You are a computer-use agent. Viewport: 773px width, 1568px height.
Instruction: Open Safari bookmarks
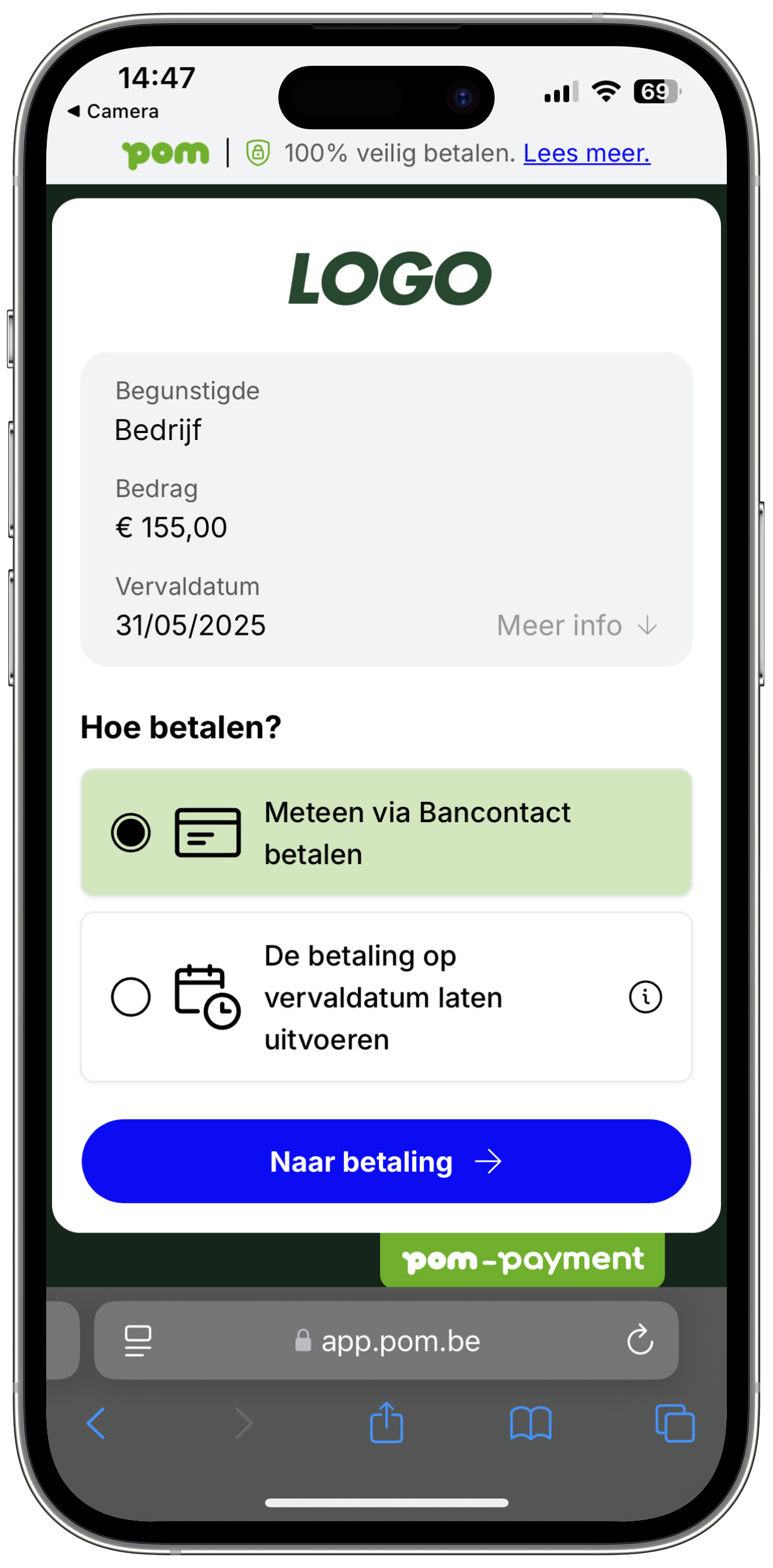point(530,1424)
